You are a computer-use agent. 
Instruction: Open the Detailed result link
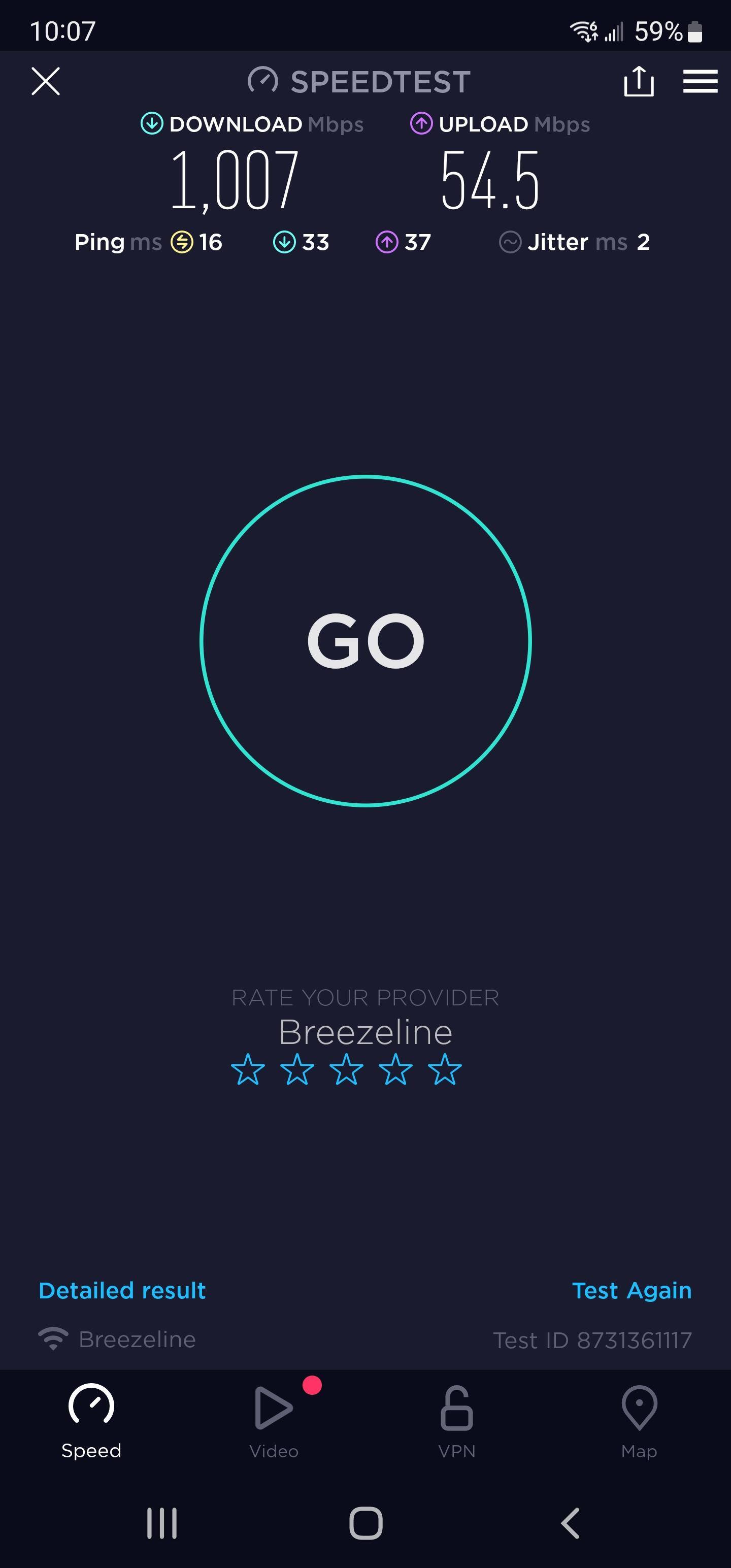click(x=122, y=1290)
